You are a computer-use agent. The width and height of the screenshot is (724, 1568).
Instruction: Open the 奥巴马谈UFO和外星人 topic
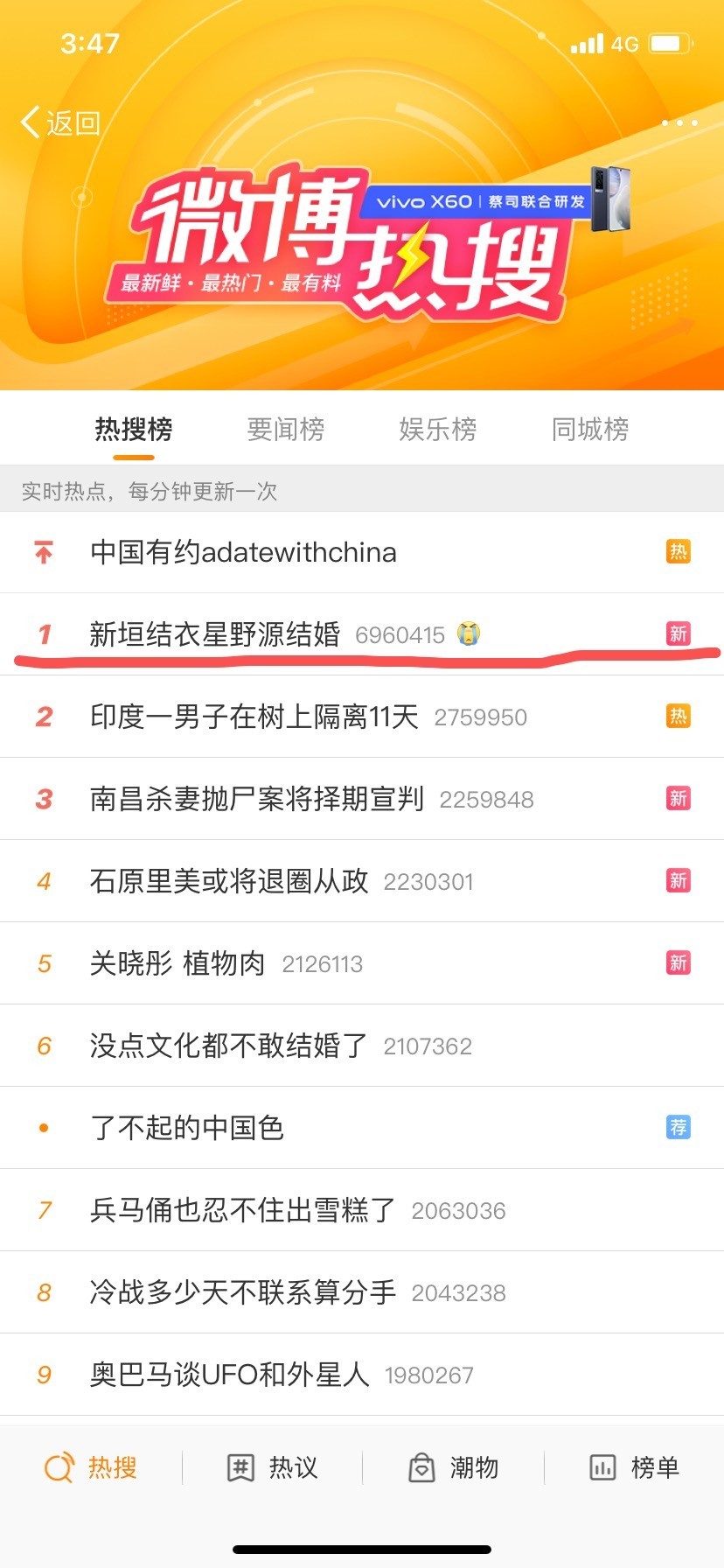[229, 1375]
